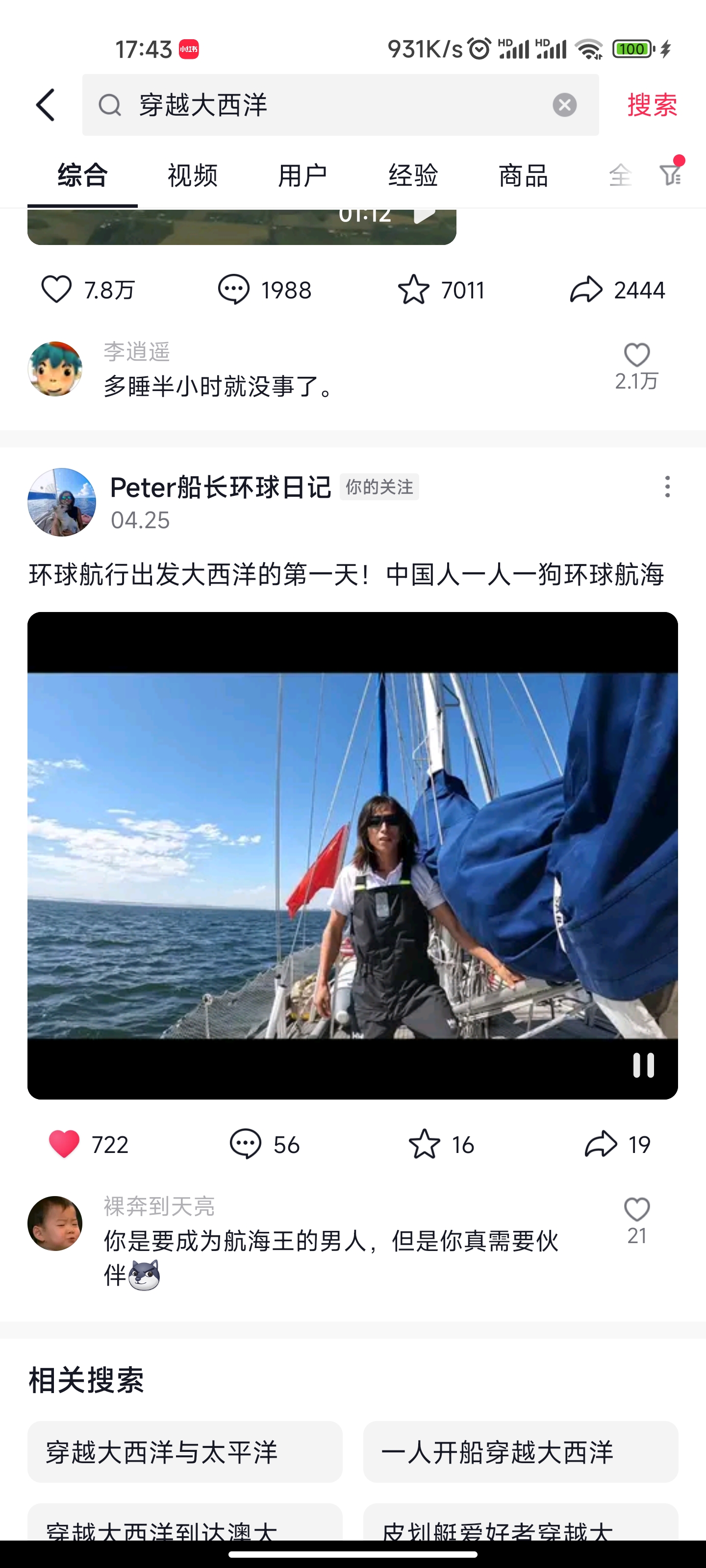Like 李逍遥's comment
Screen dimensions: 706x1568
(x=636, y=355)
